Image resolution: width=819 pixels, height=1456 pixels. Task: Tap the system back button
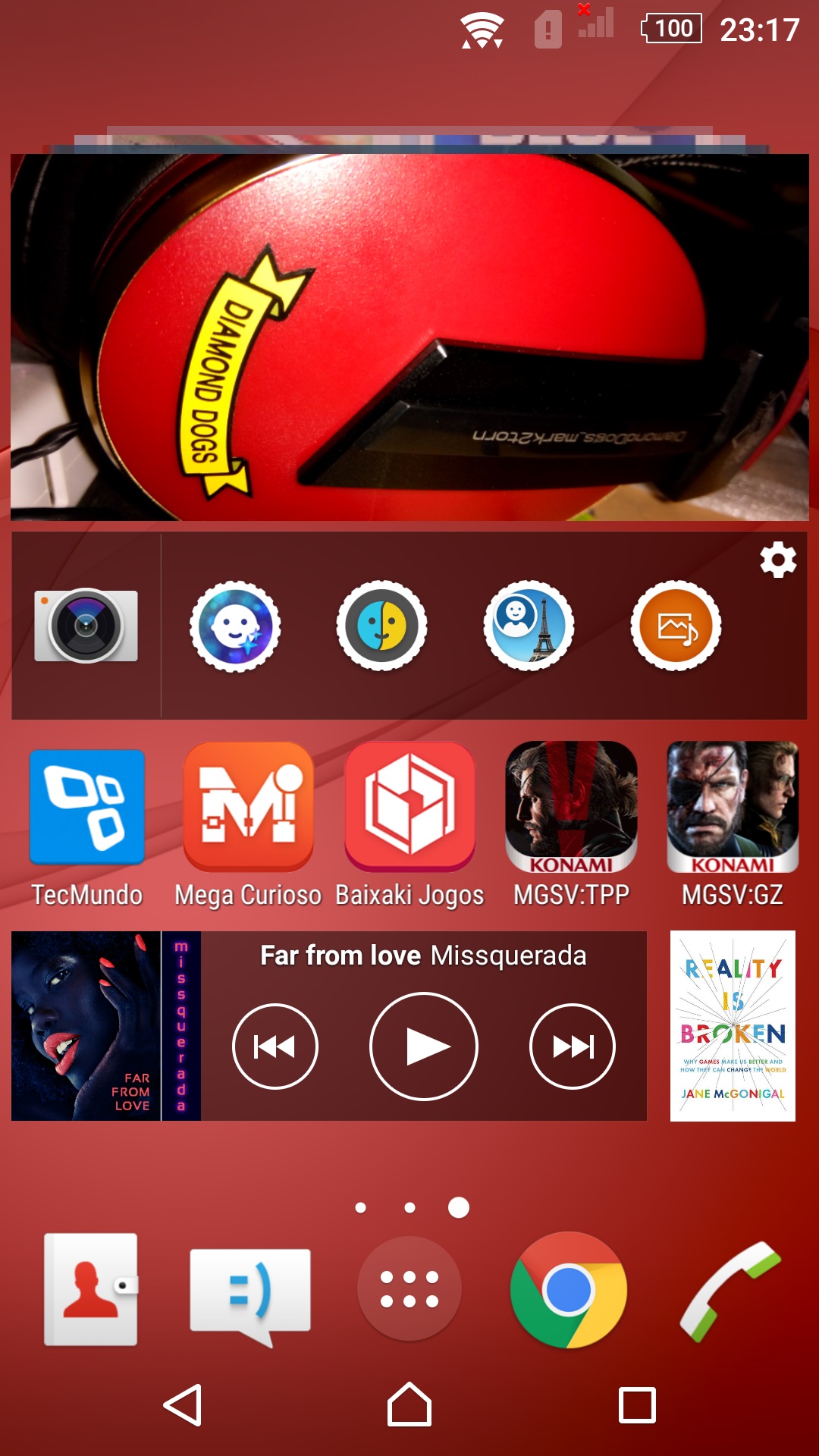(183, 1405)
